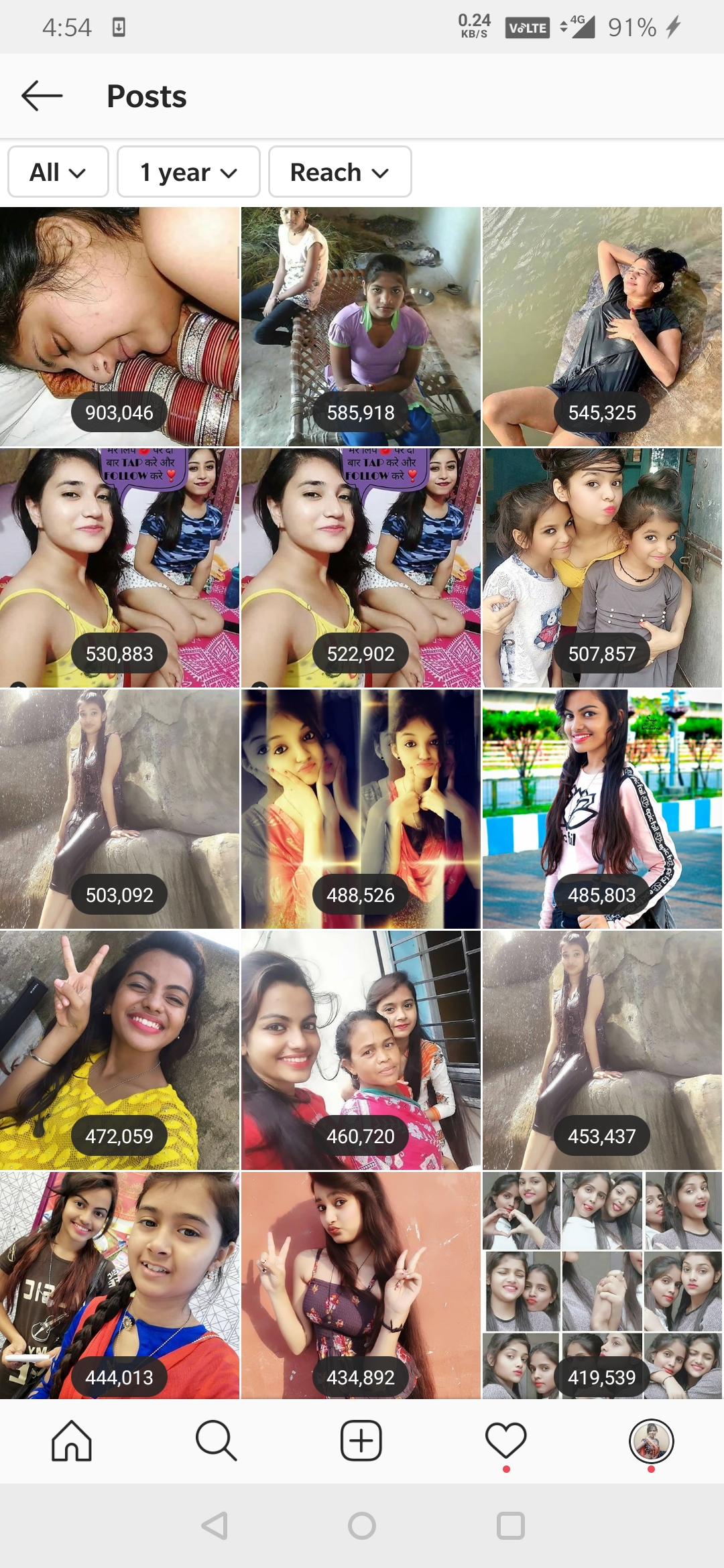View the post showing 485,803 reach
The image size is (724, 1568).
point(603,809)
